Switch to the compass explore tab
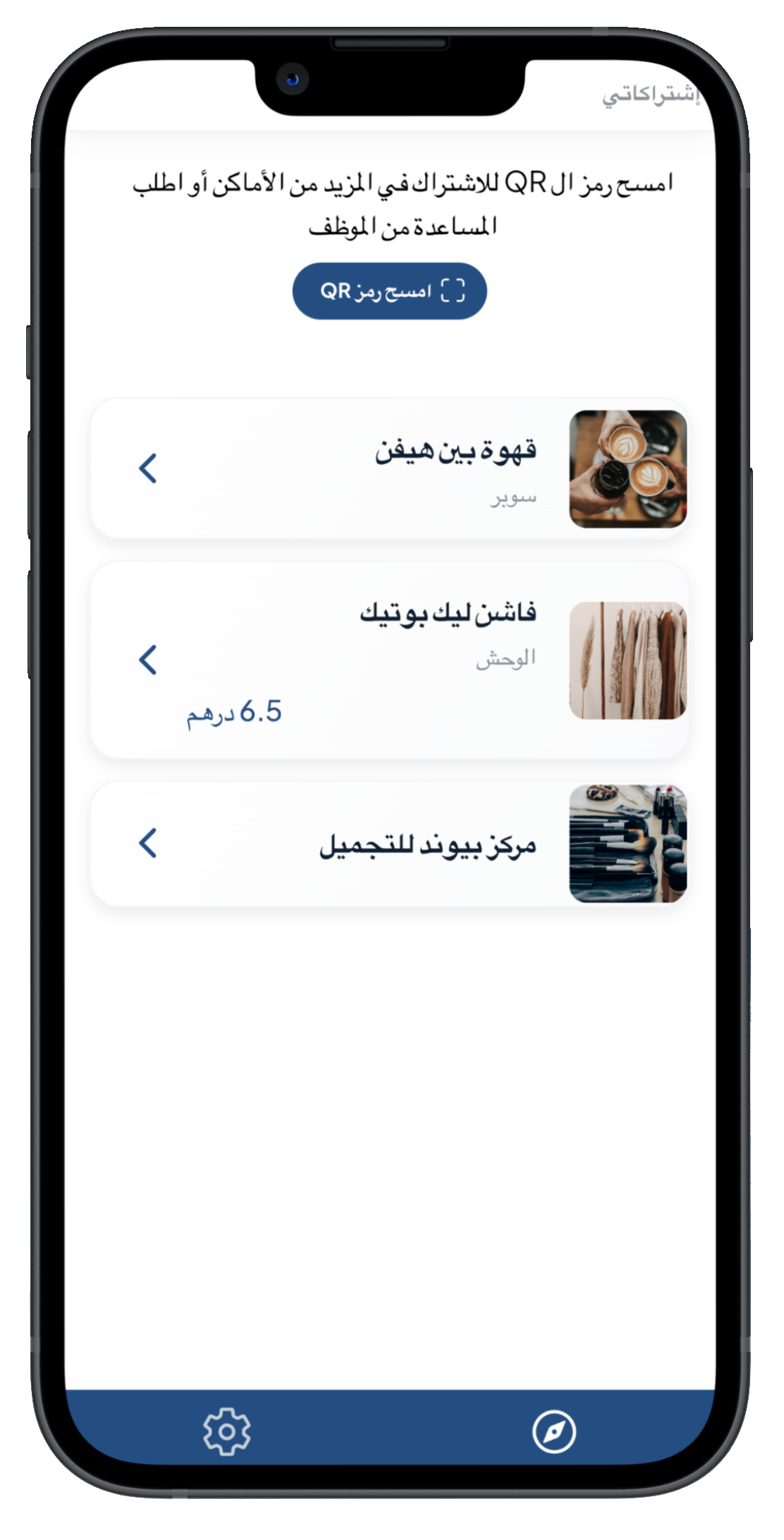 [x=554, y=1431]
